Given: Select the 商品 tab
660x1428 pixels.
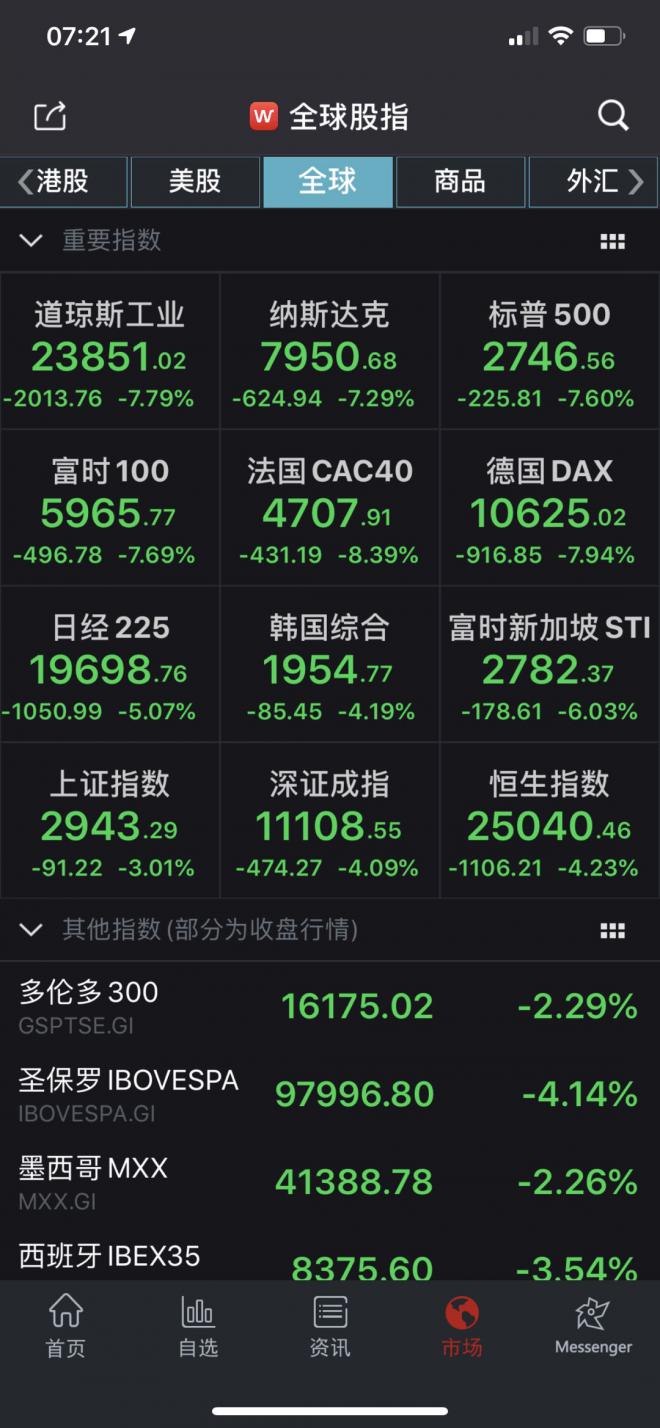Looking at the screenshot, I should tap(460, 181).
